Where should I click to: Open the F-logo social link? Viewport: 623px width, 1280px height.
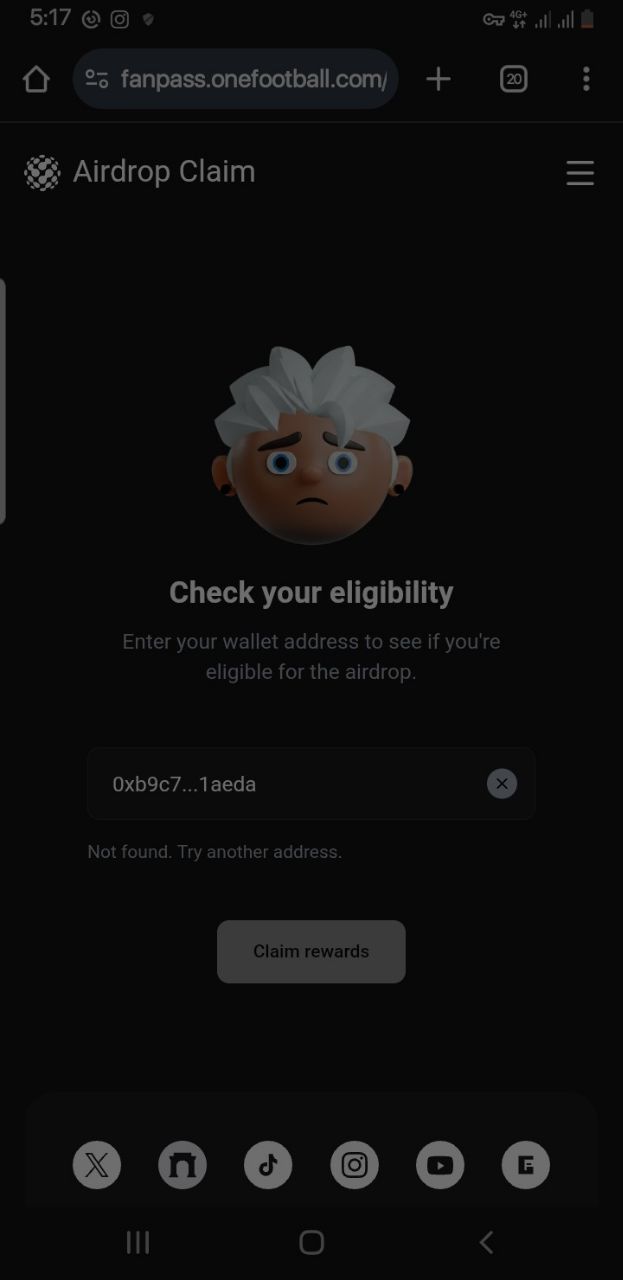coord(526,1165)
